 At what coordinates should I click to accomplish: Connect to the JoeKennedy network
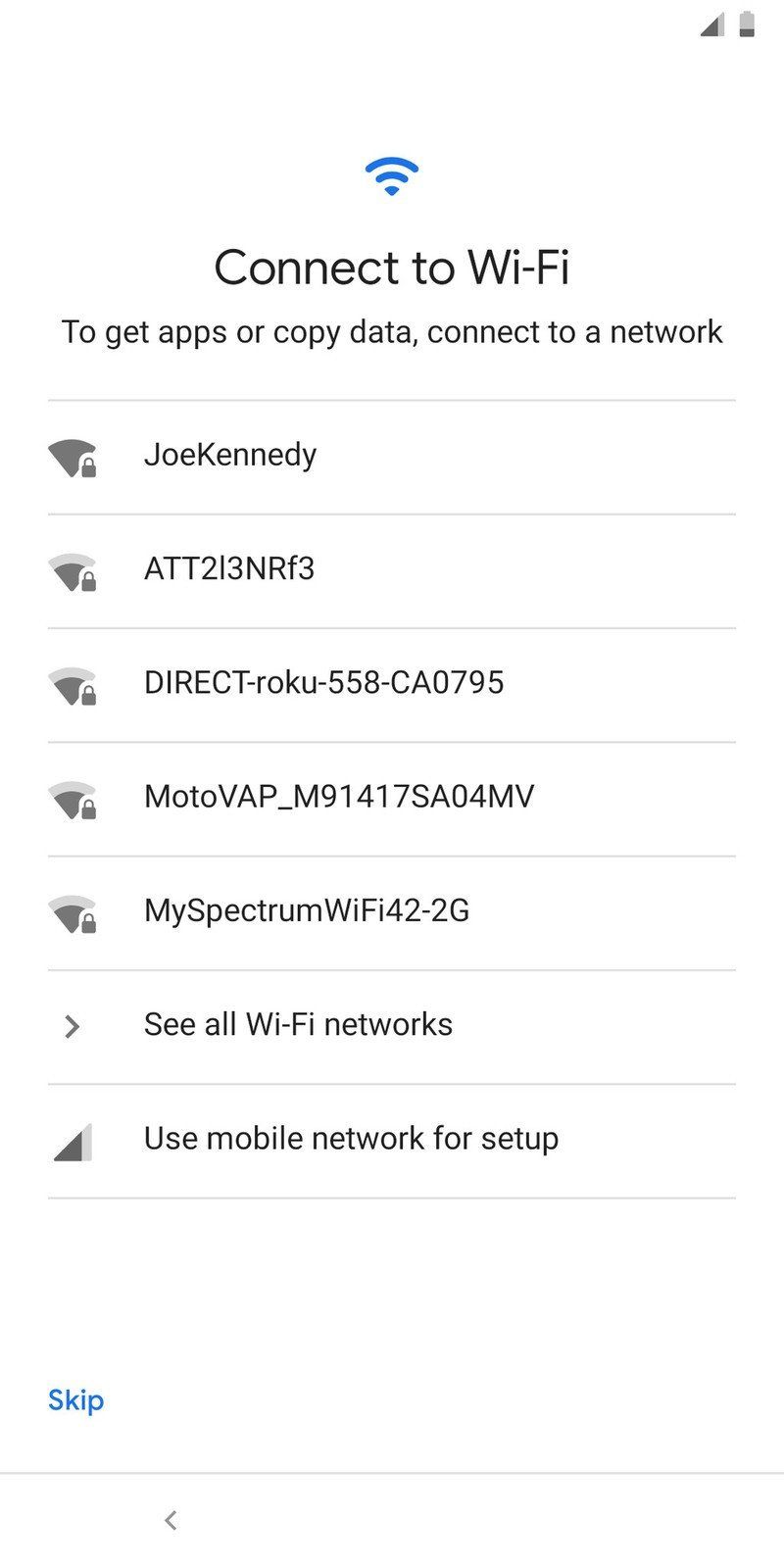pyautogui.click(x=230, y=456)
